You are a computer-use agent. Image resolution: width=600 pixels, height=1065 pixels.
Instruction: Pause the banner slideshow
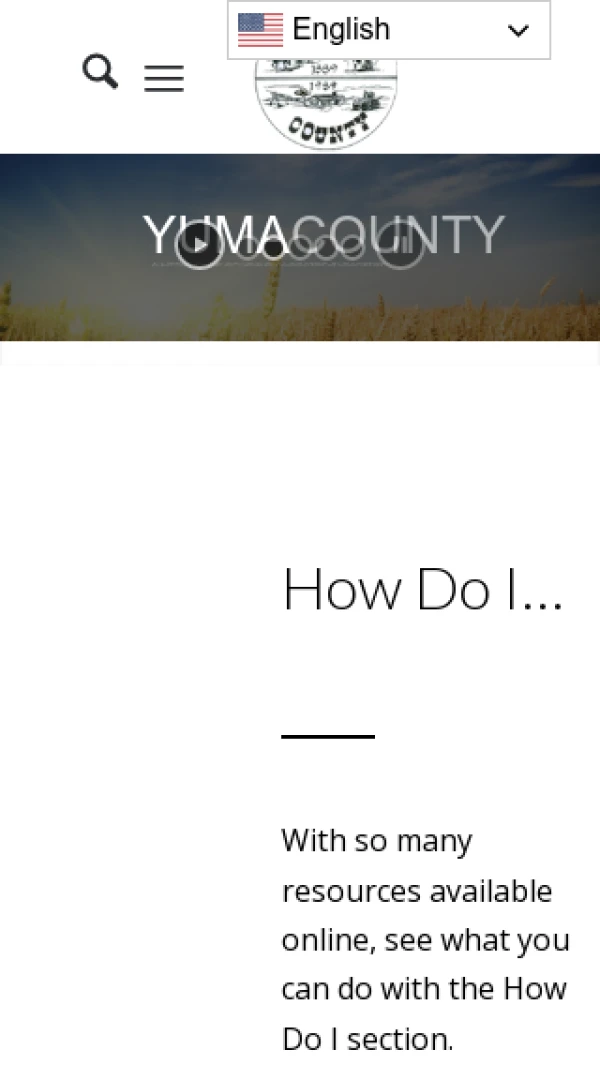tap(400, 245)
